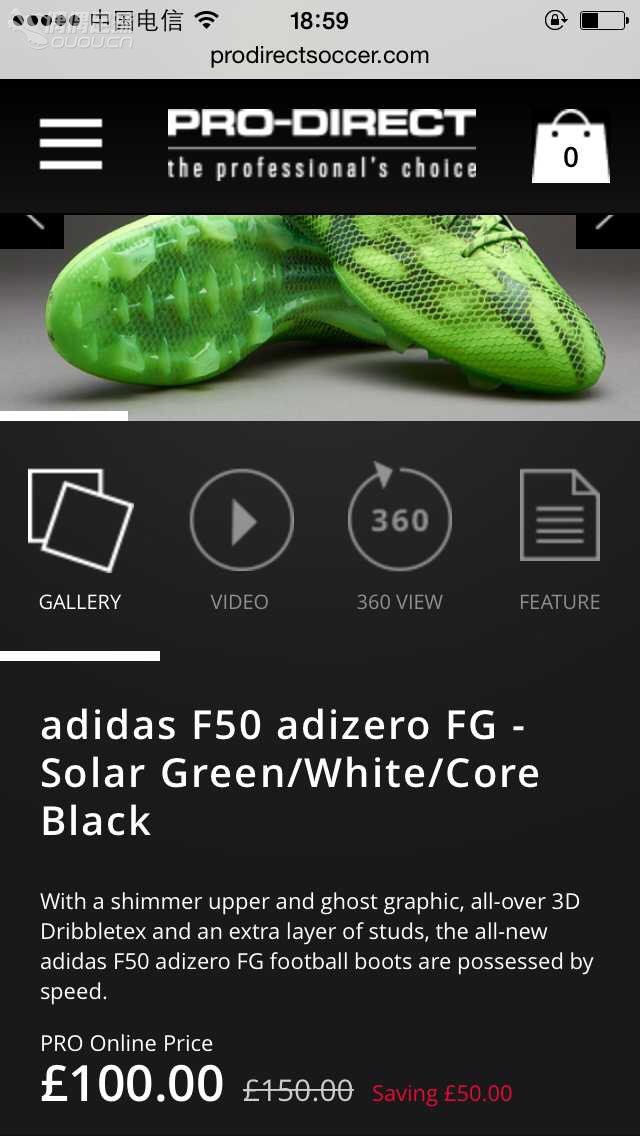This screenshot has width=640, height=1136.
Task: Switch to the Video tab
Action: pos(240,540)
